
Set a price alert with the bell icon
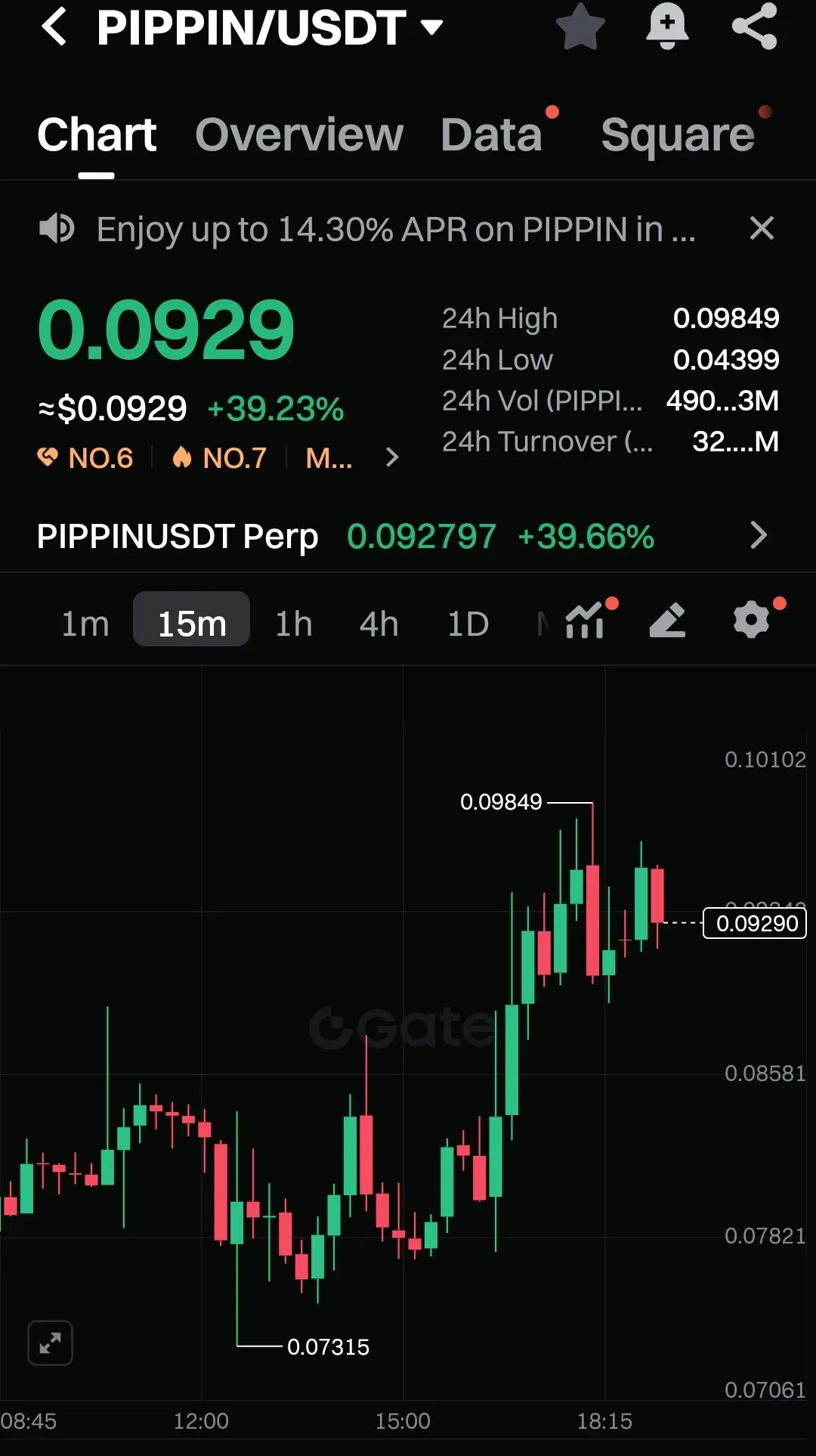point(667,26)
